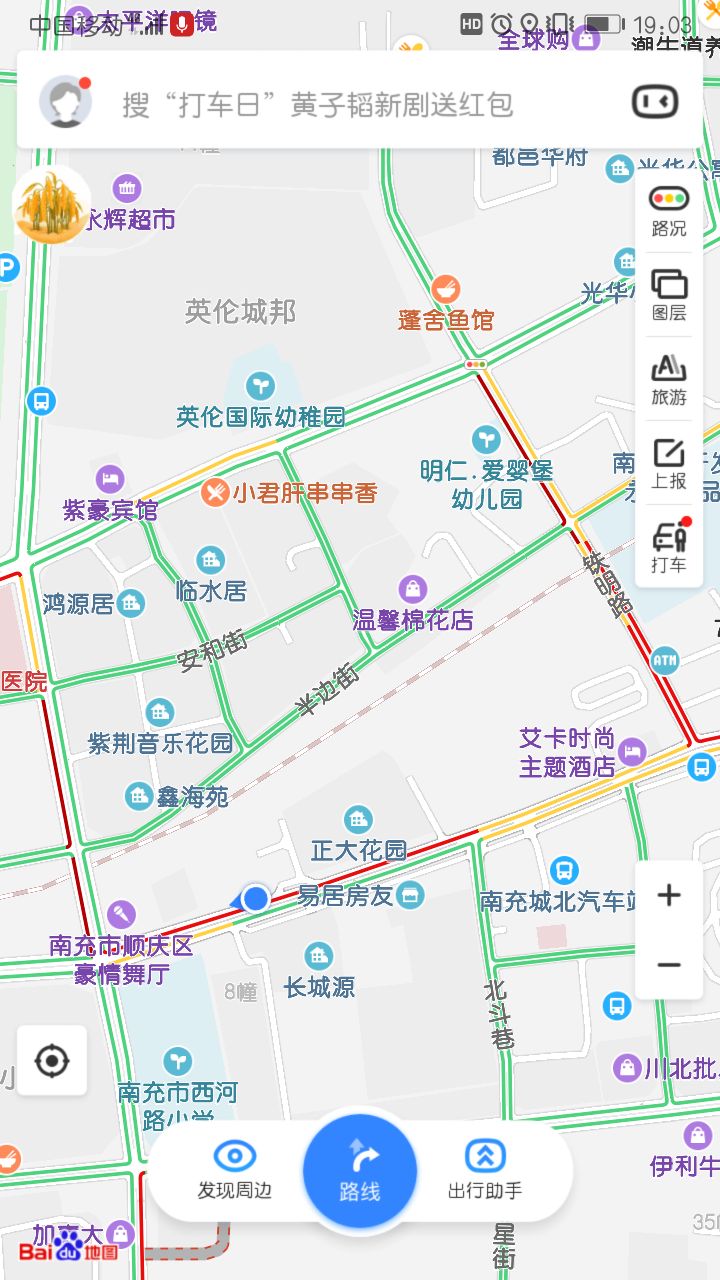Open 上报 to report a map issue
Image resolution: width=720 pixels, height=1280 pixels.
669,464
